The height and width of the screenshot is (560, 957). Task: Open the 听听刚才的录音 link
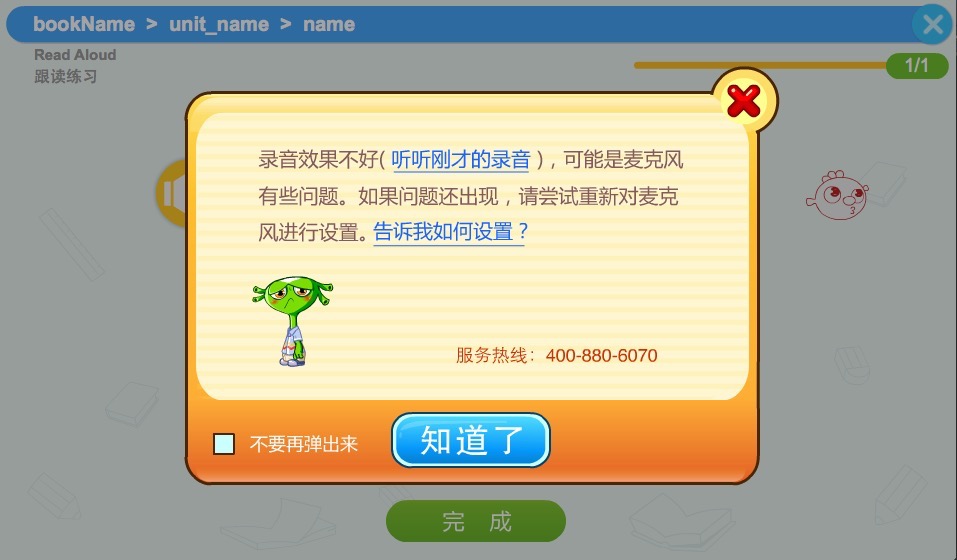coord(461,159)
